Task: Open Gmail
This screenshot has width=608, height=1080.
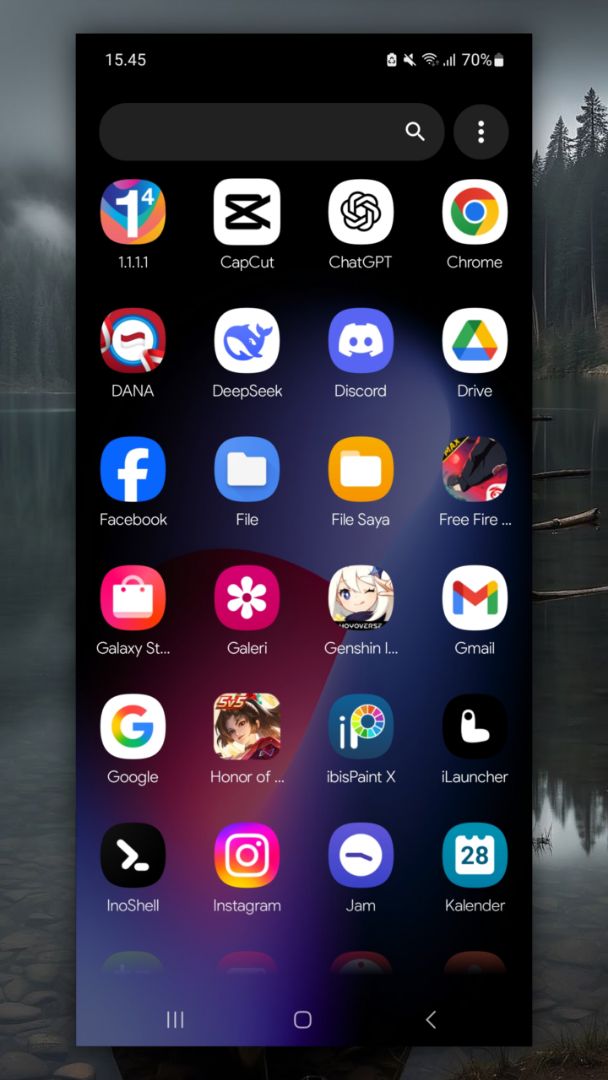Action: point(475,598)
